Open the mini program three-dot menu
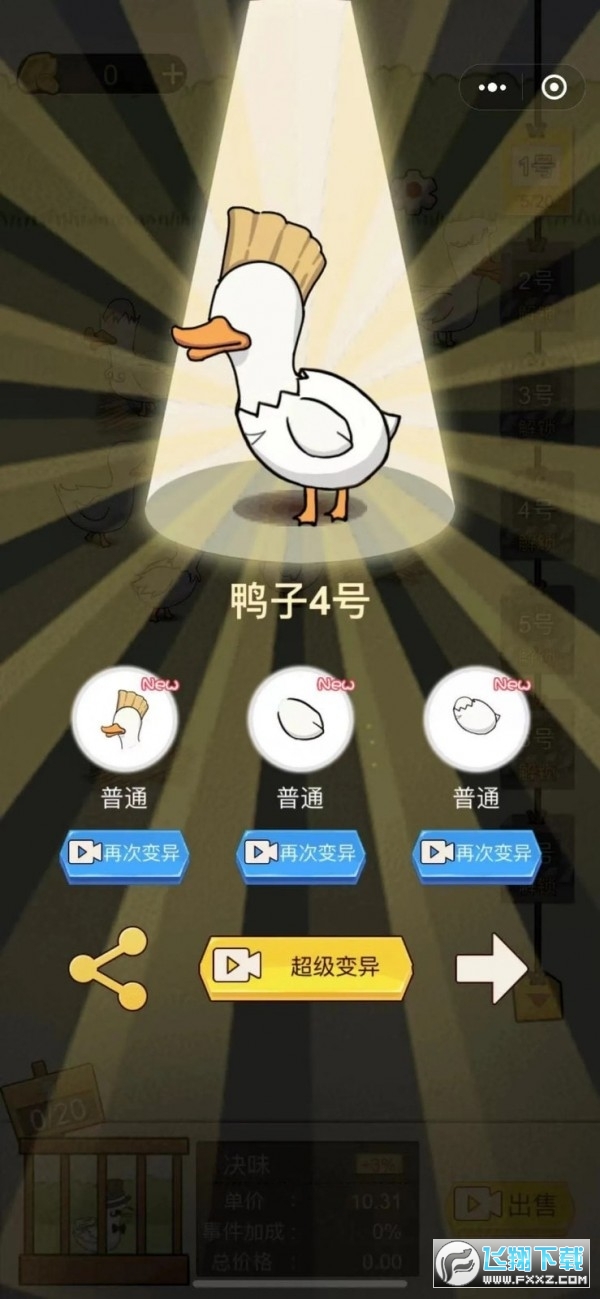This screenshot has width=600, height=1299. [492, 87]
